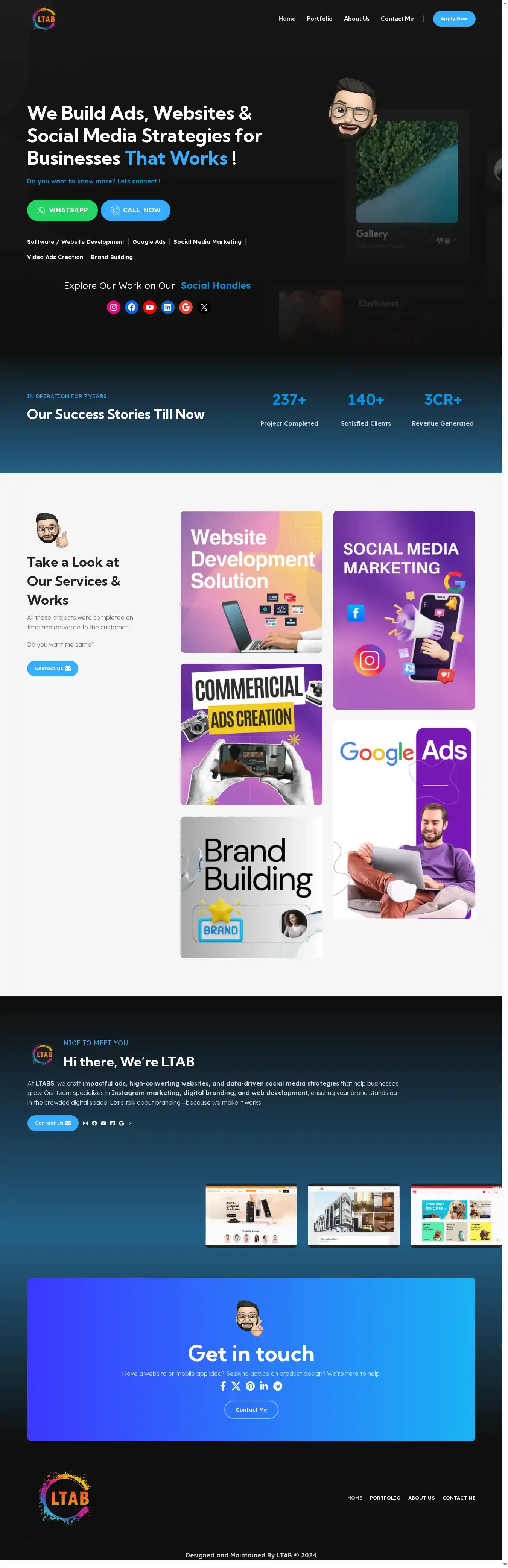View the Social Media Marketing card

(x=404, y=610)
